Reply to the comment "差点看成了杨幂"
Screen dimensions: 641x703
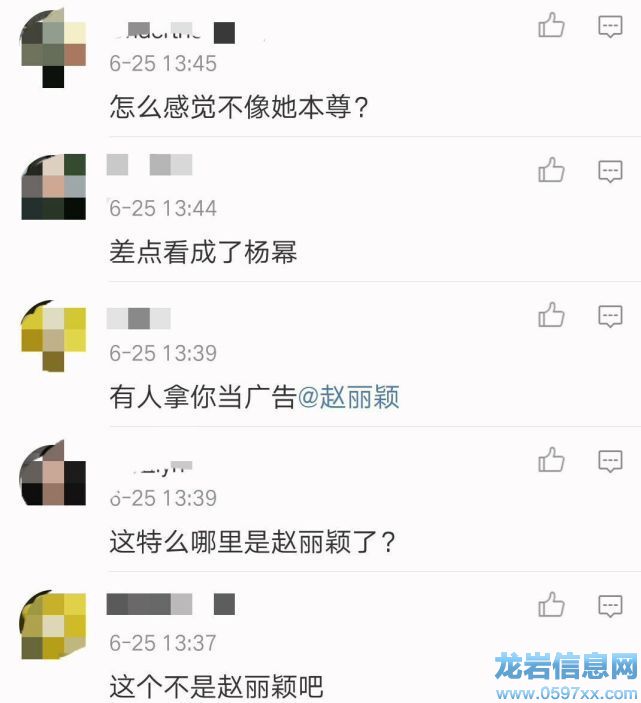pyautogui.click(x=610, y=171)
